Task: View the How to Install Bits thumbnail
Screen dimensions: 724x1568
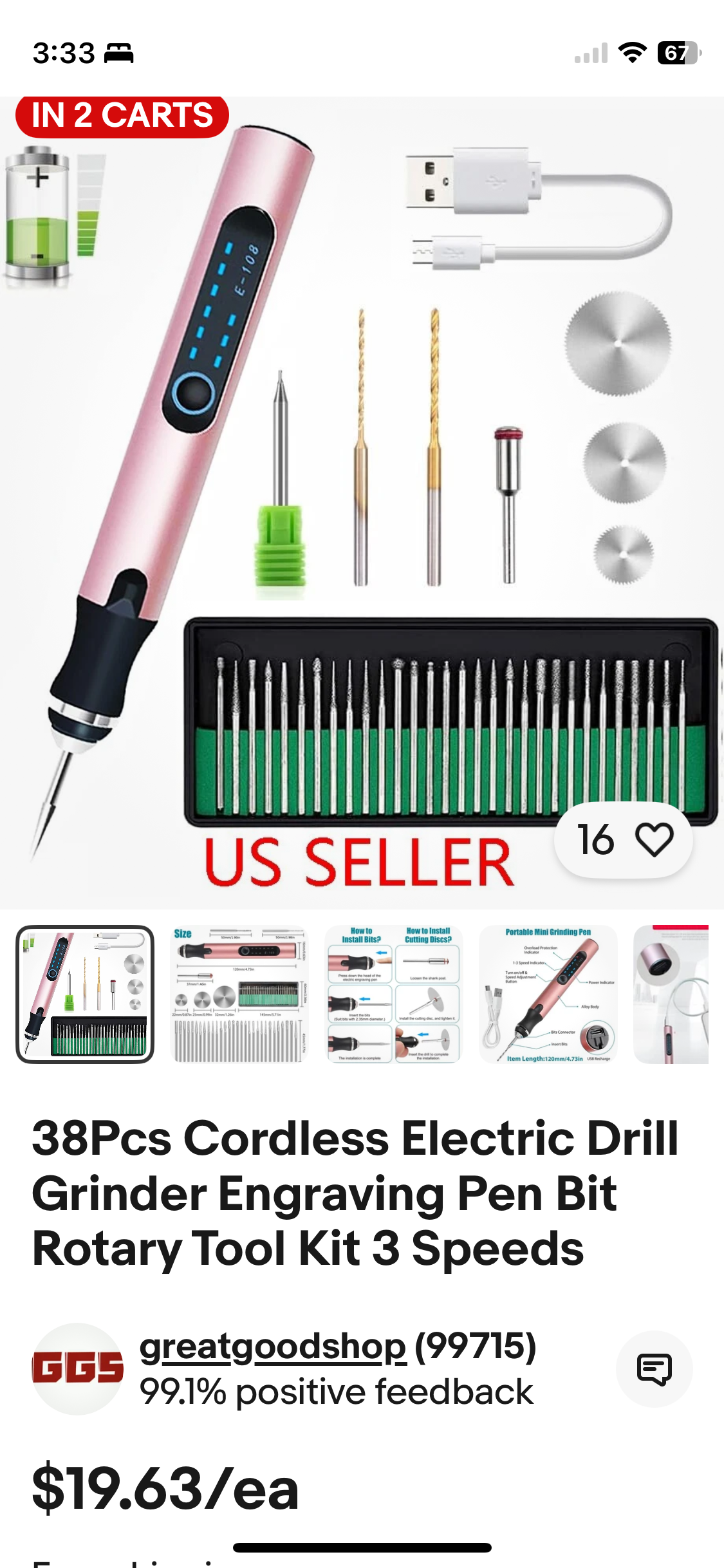Action: [x=393, y=994]
